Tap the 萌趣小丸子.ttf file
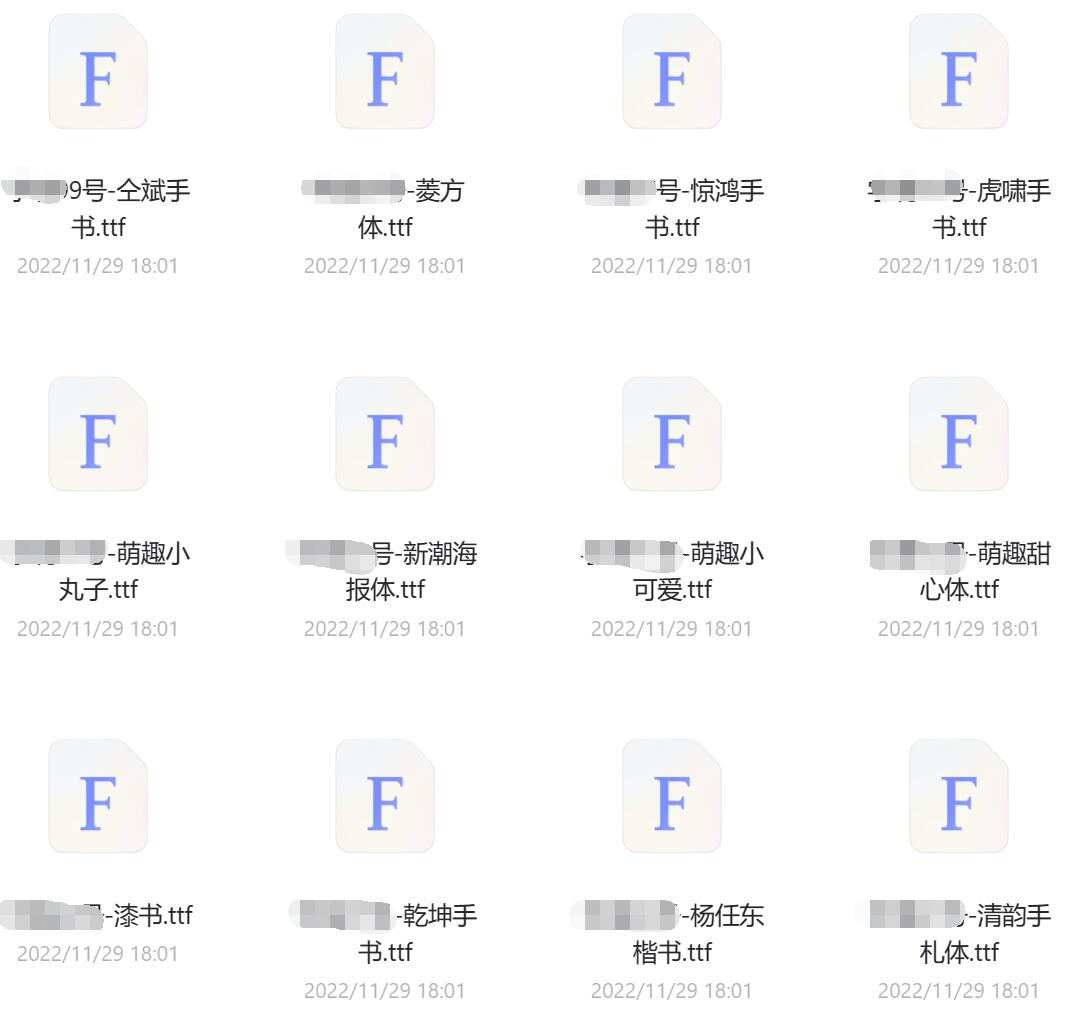Image resolution: width=1086 pixels, height=1034 pixels. [98, 435]
